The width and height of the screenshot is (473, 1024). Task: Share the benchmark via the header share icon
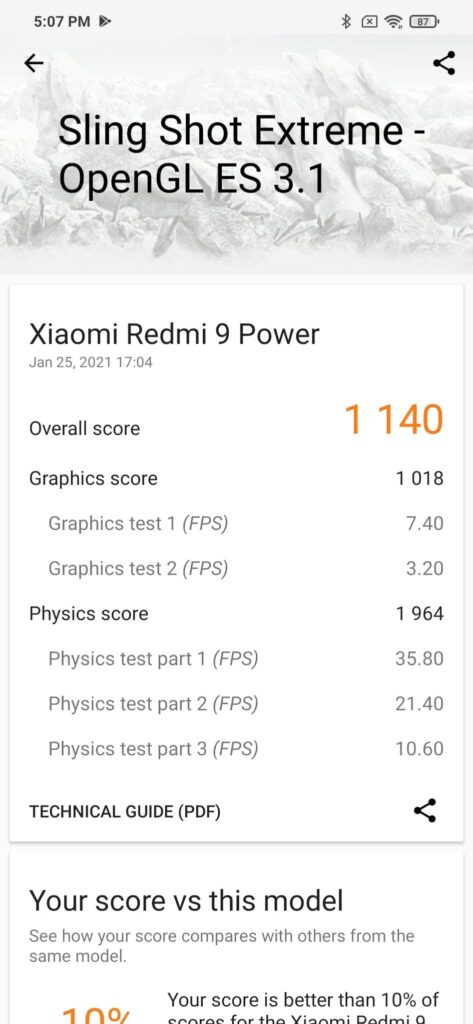coord(444,63)
